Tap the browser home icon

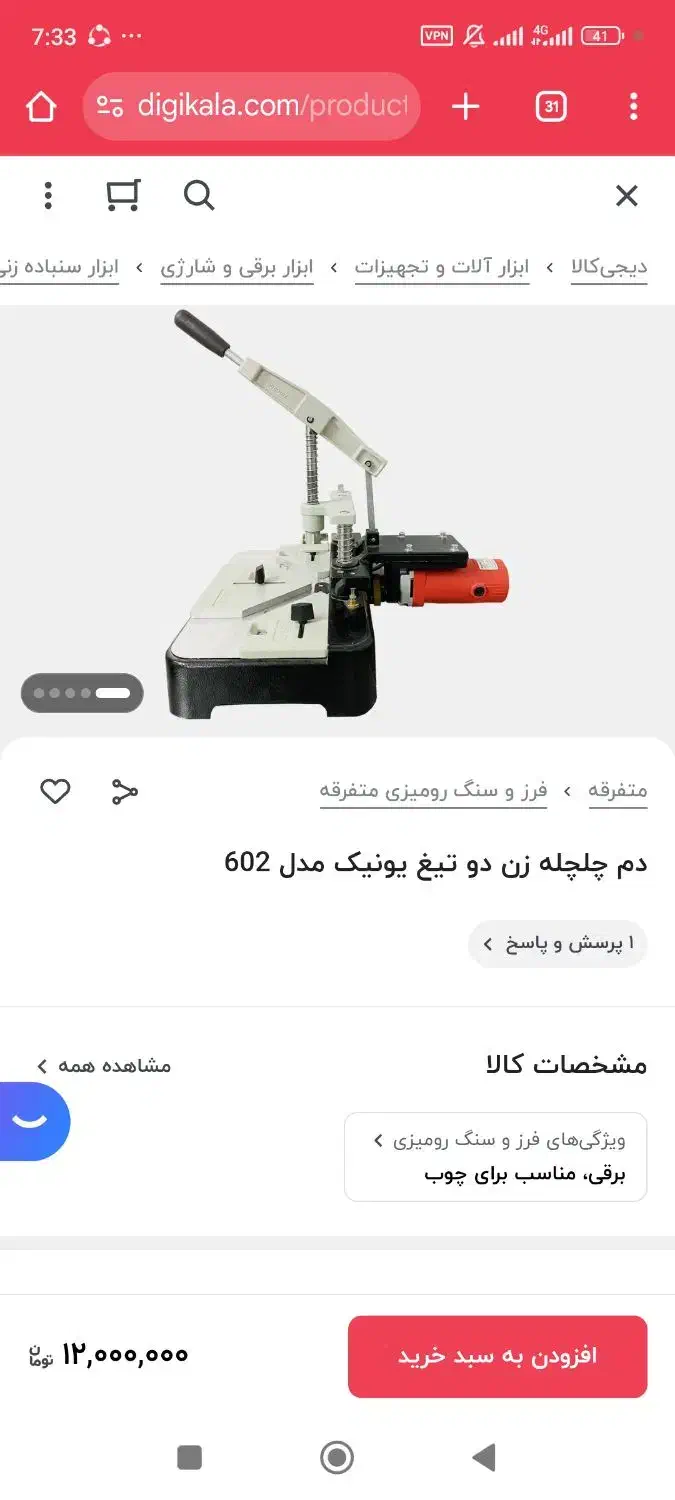point(41,107)
